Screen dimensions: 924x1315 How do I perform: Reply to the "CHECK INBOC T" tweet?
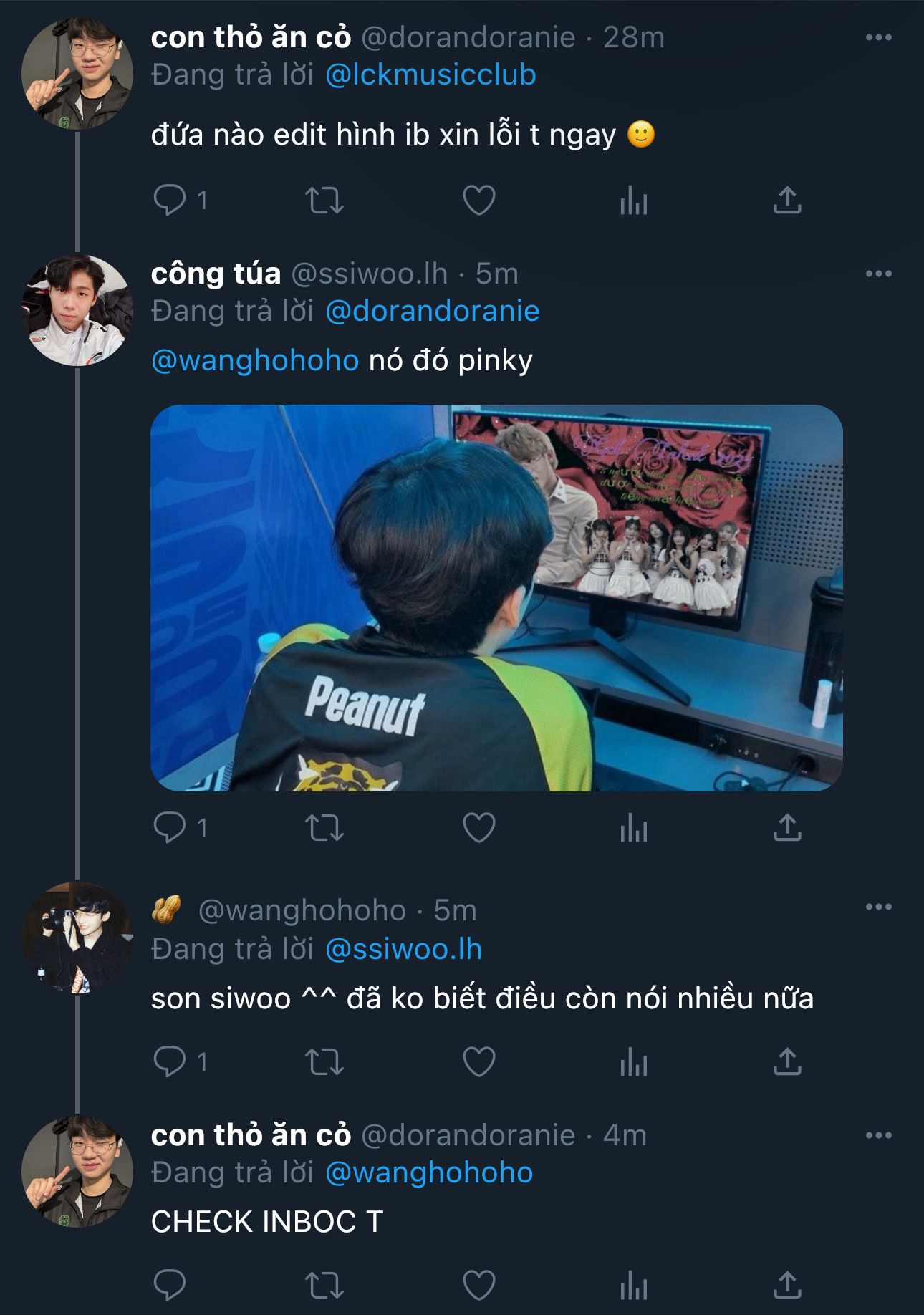pos(170,1285)
